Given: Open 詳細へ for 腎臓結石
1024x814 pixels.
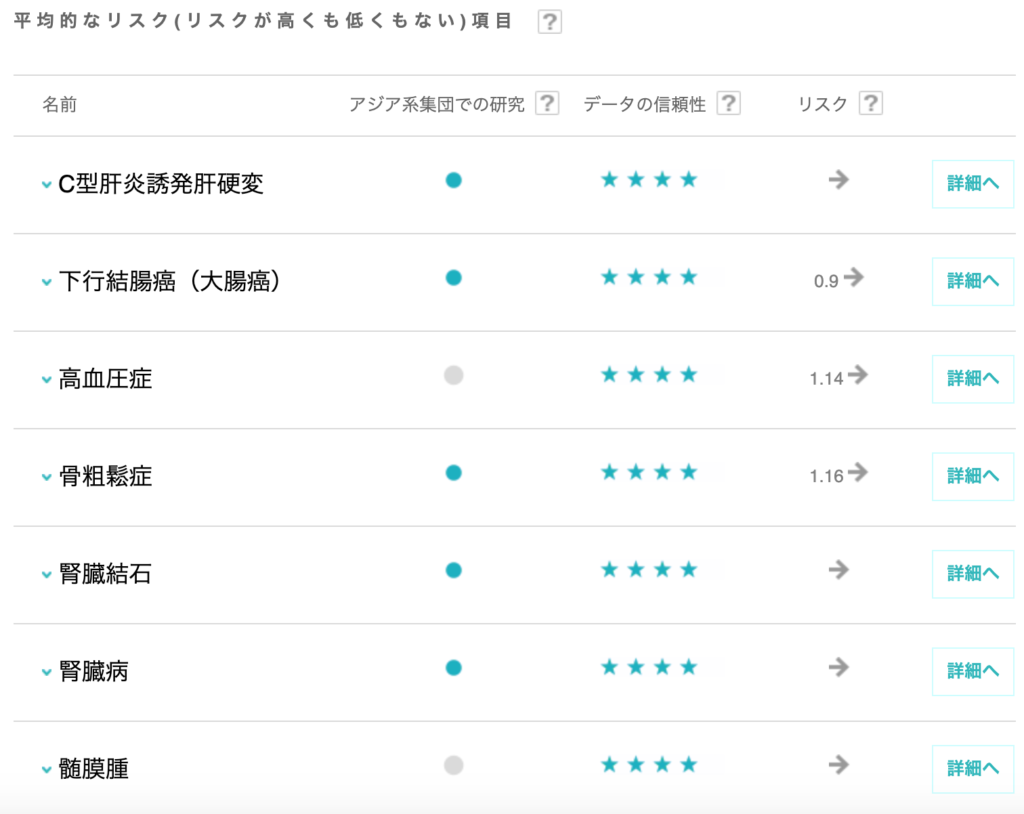Looking at the screenshot, I should point(972,574).
